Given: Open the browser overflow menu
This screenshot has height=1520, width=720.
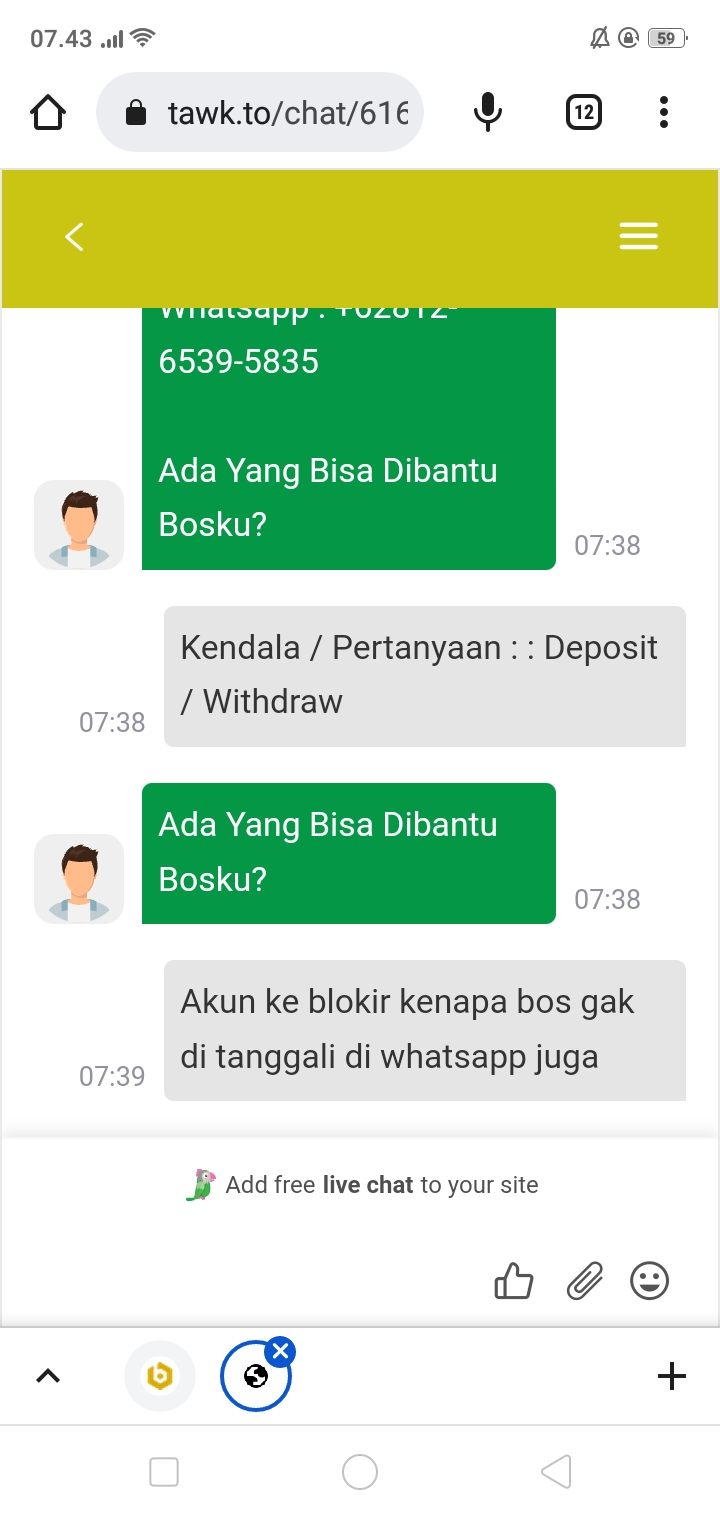Looking at the screenshot, I should click(x=663, y=112).
